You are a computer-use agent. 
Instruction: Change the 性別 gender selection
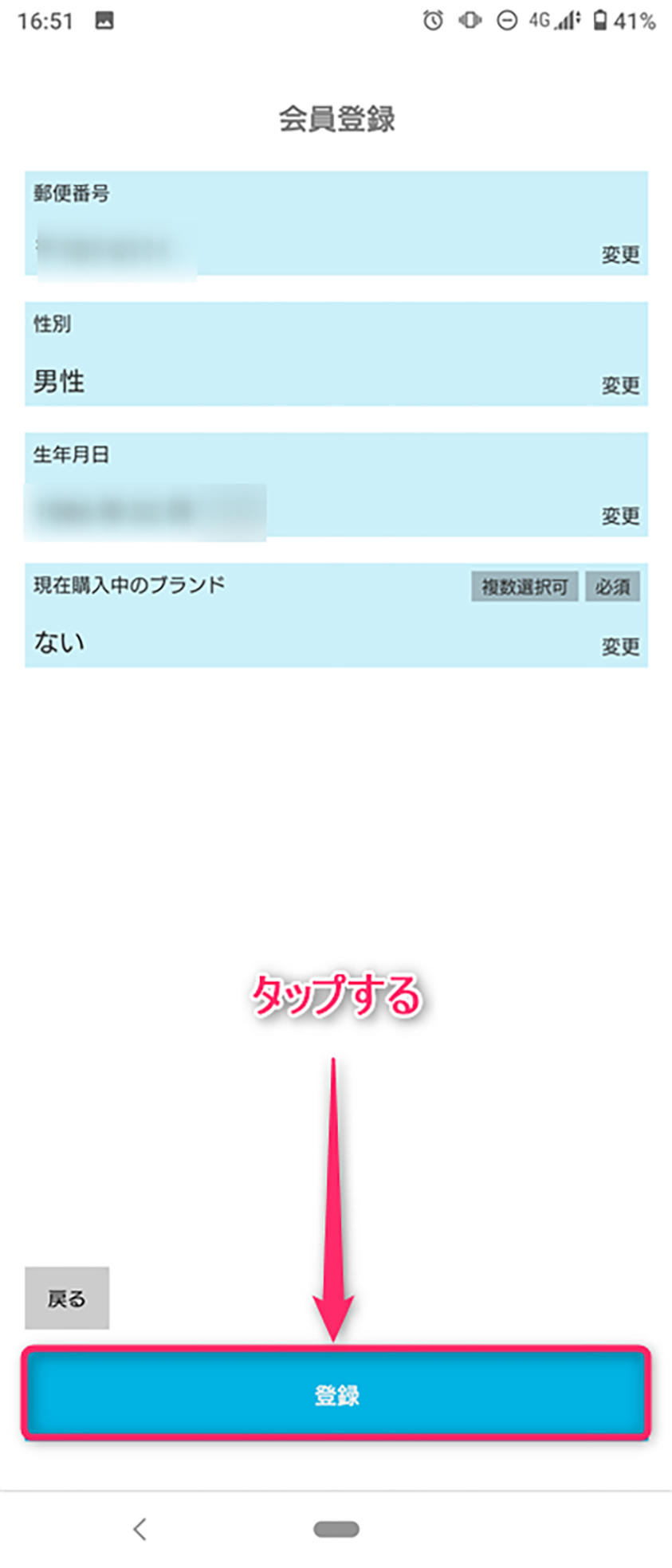click(619, 386)
